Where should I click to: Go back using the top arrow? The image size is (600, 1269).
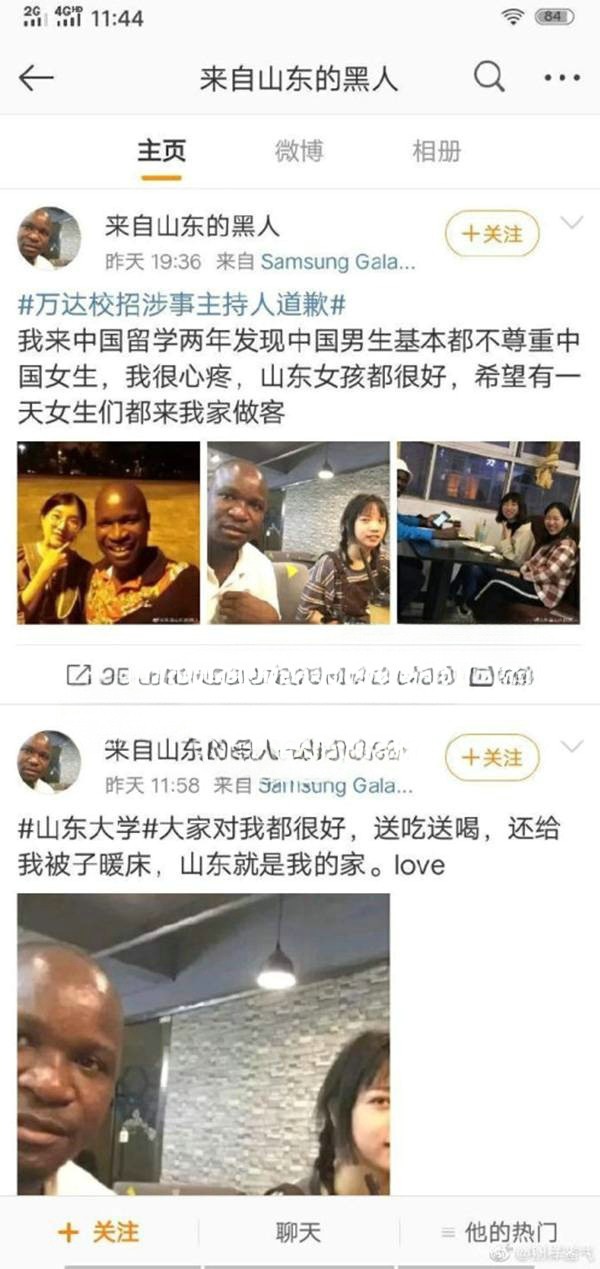[x=36, y=78]
